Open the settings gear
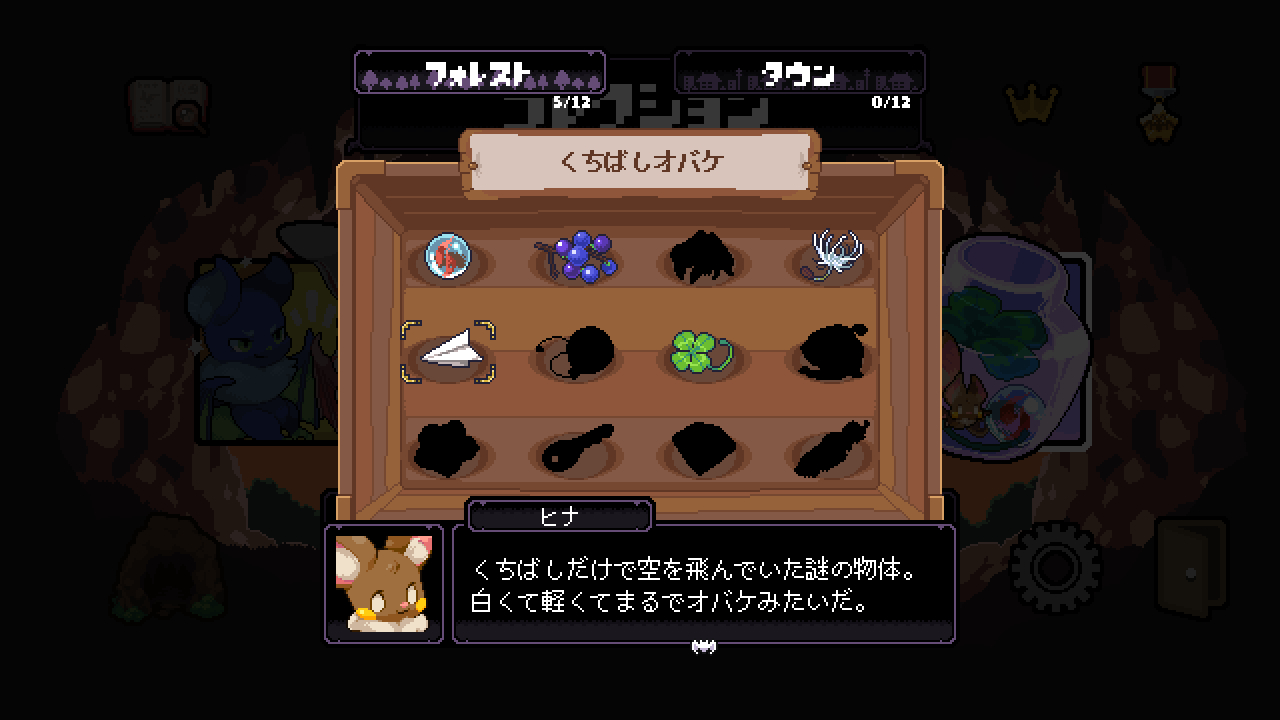 pos(1054,566)
